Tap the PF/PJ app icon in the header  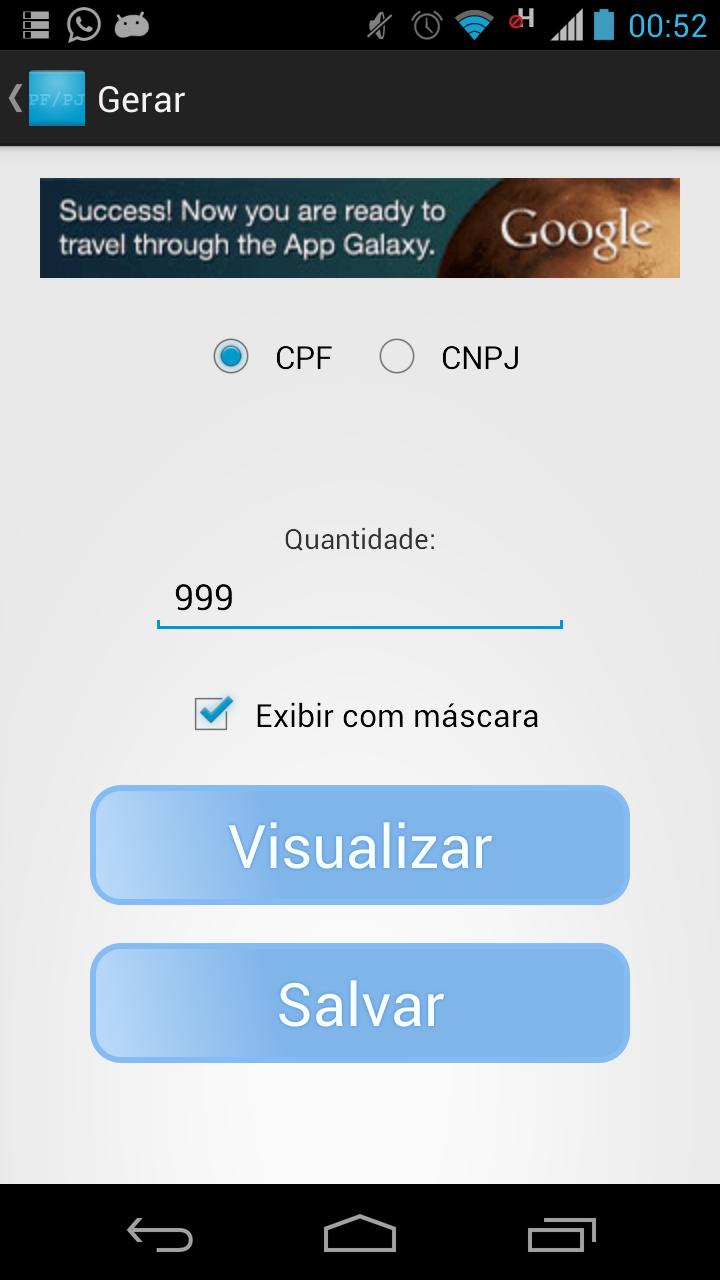coord(56,98)
